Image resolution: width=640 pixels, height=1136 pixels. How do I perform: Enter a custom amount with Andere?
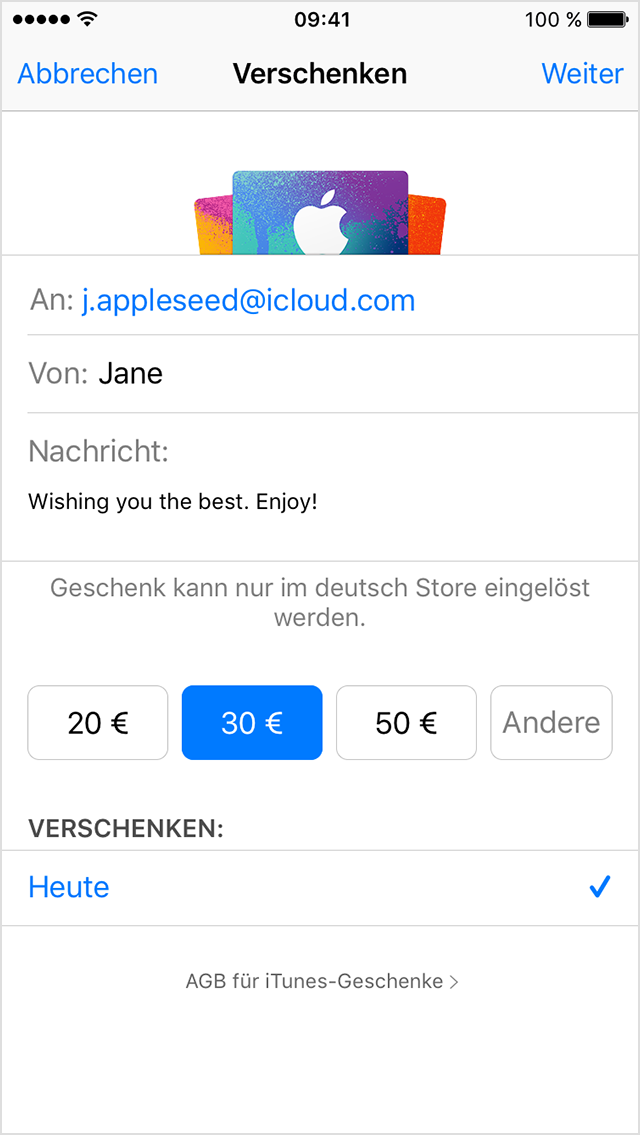[551, 722]
